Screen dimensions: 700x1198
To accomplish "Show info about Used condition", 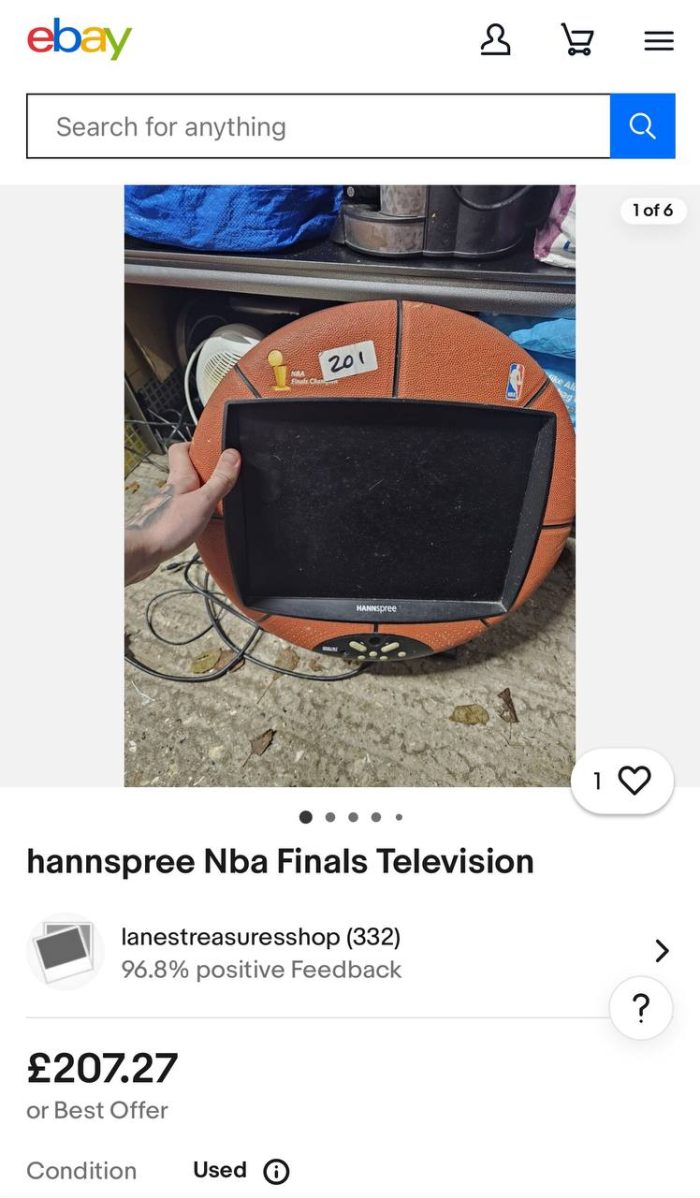I will pyautogui.click(x=276, y=1170).
